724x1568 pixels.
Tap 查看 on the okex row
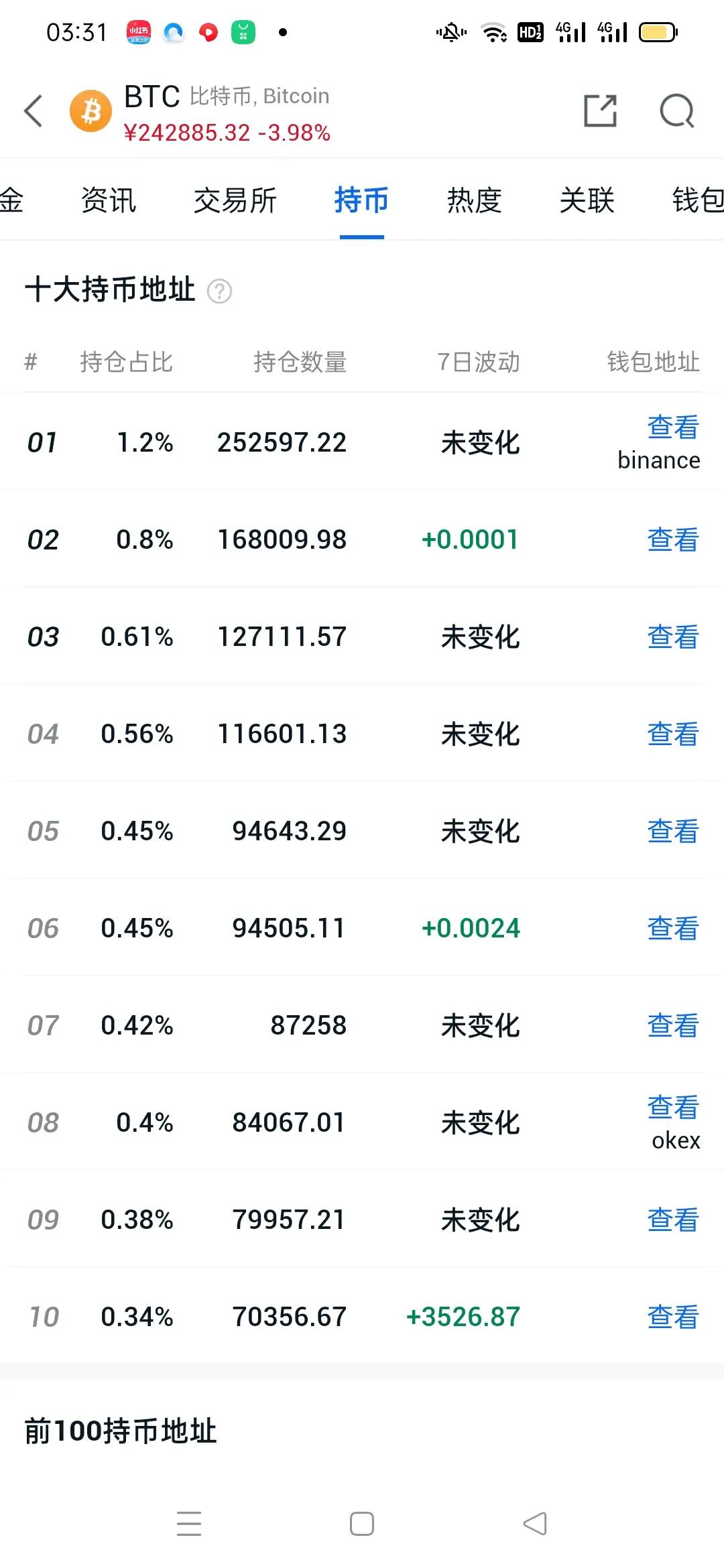[672, 1106]
